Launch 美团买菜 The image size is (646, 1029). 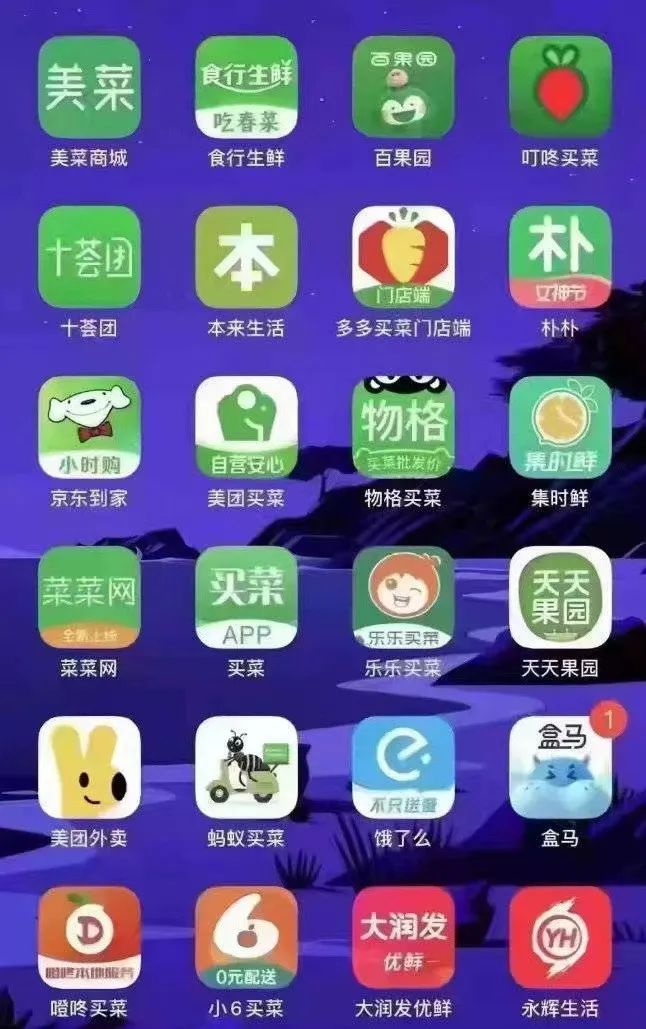246,427
